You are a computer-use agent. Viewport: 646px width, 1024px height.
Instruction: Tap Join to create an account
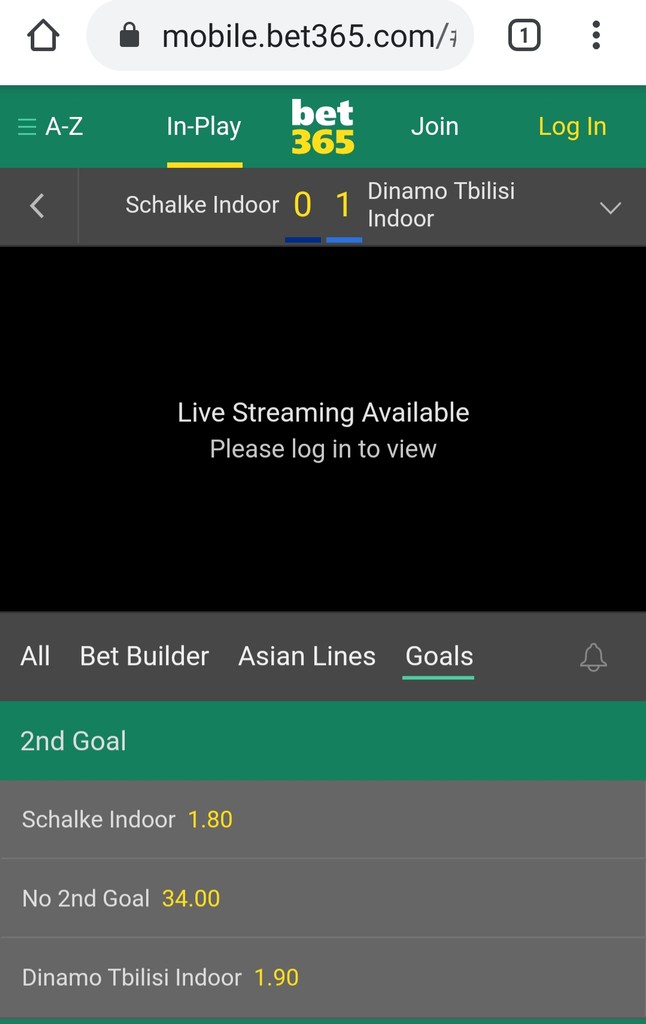click(435, 127)
